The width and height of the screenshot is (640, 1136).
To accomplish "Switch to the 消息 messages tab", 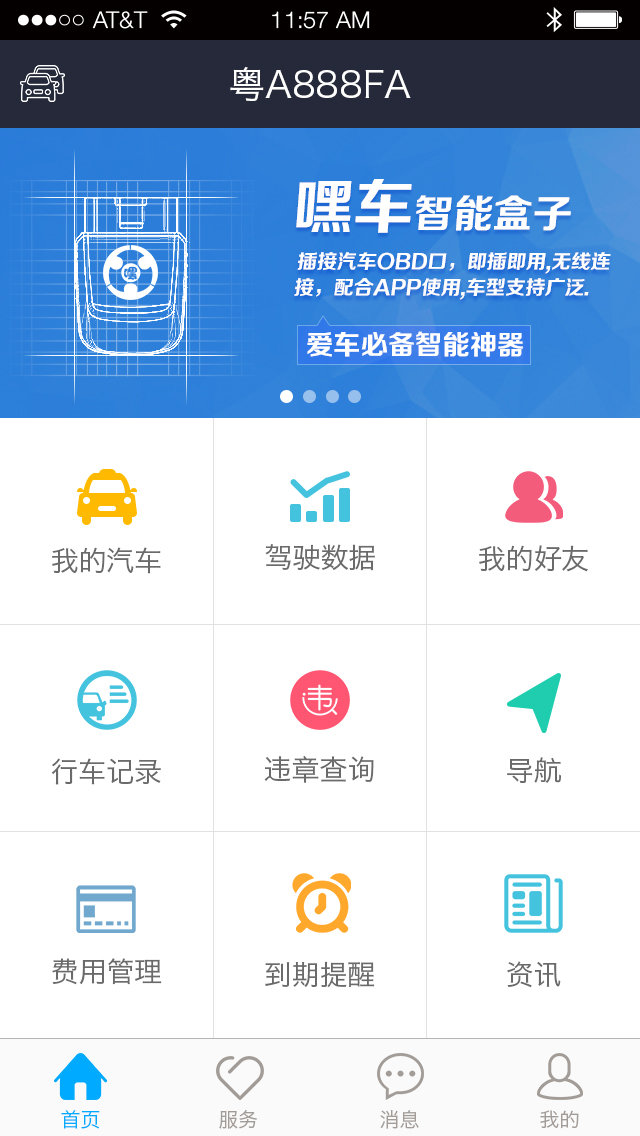I will [399, 1090].
